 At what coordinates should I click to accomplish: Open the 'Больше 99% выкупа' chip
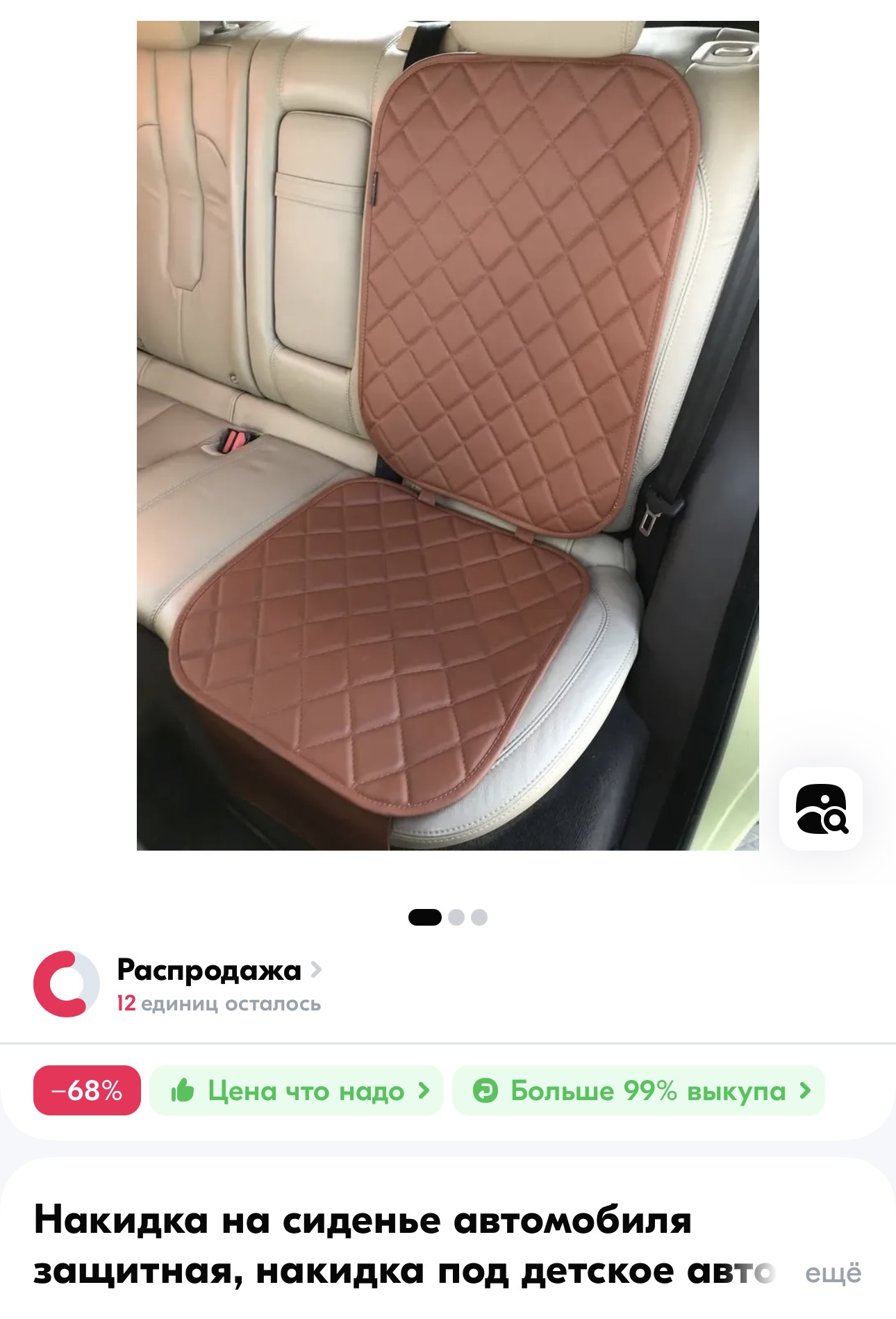638,1090
